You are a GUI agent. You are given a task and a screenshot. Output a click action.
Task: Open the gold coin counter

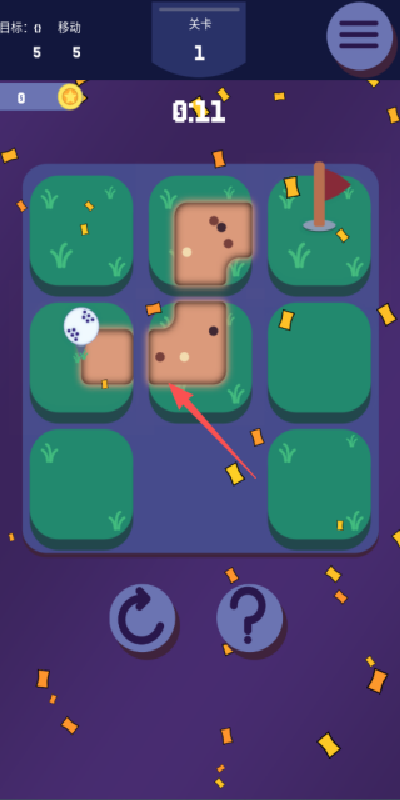click(x=41, y=97)
